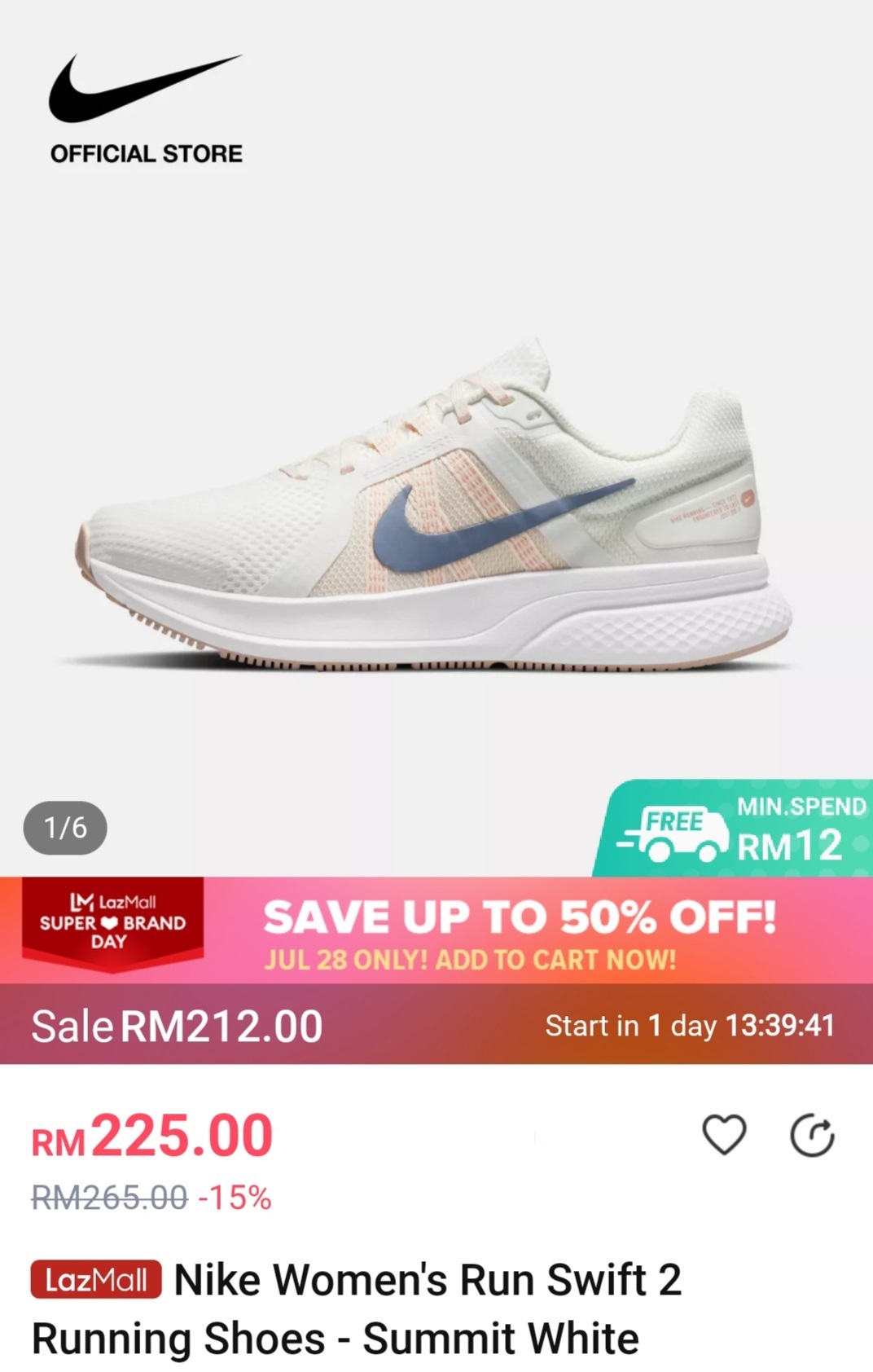The height and width of the screenshot is (1372, 873).
Task: Add the shoe to wishlist heart
Action: click(x=724, y=1135)
